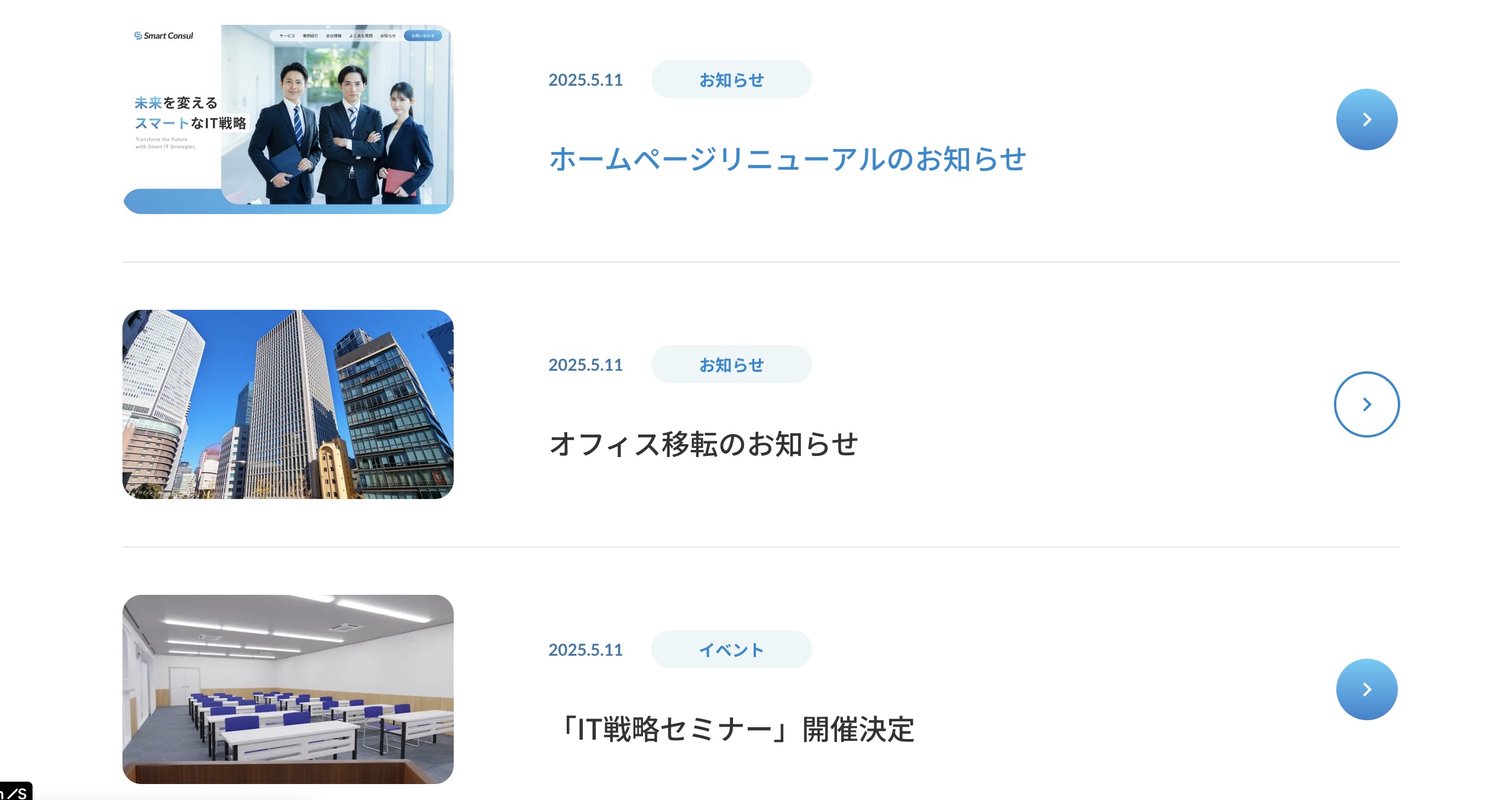Open the Smart Consul homepage thumbnail
Image resolution: width=1512 pixels, height=800 pixels.
[x=288, y=118]
